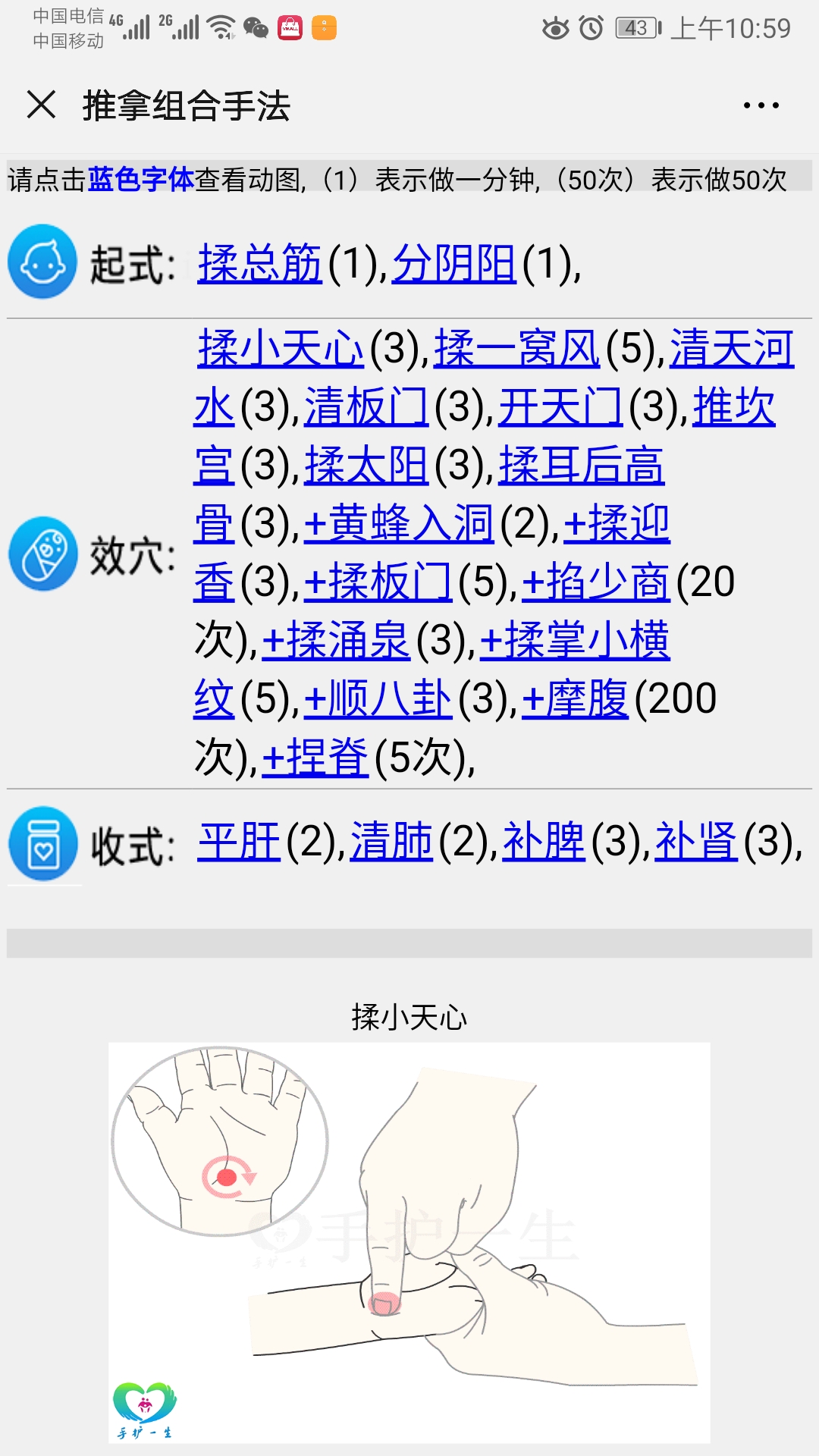Screen dimensions: 819x1456
Task: Open the +掐少商 link
Action: click(596, 582)
